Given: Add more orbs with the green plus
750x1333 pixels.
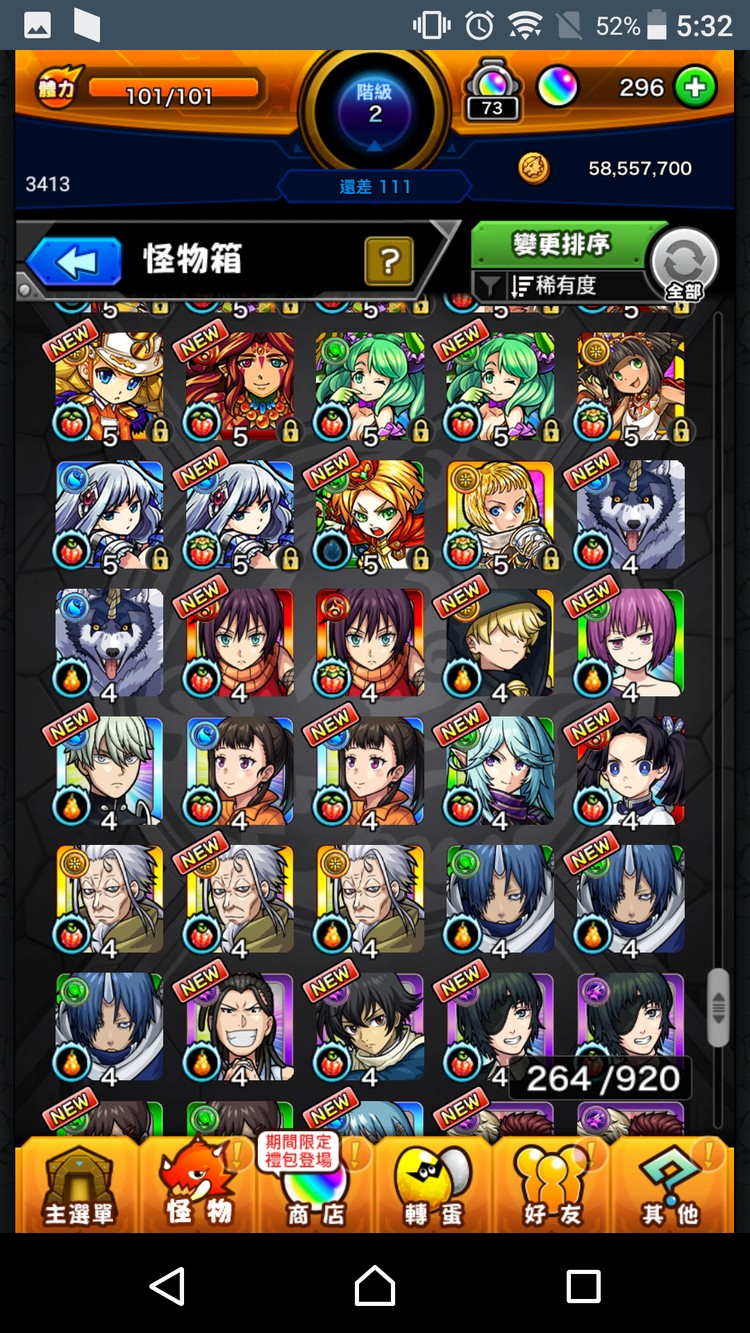Looking at the screenshot, I should tap(696, 88).
